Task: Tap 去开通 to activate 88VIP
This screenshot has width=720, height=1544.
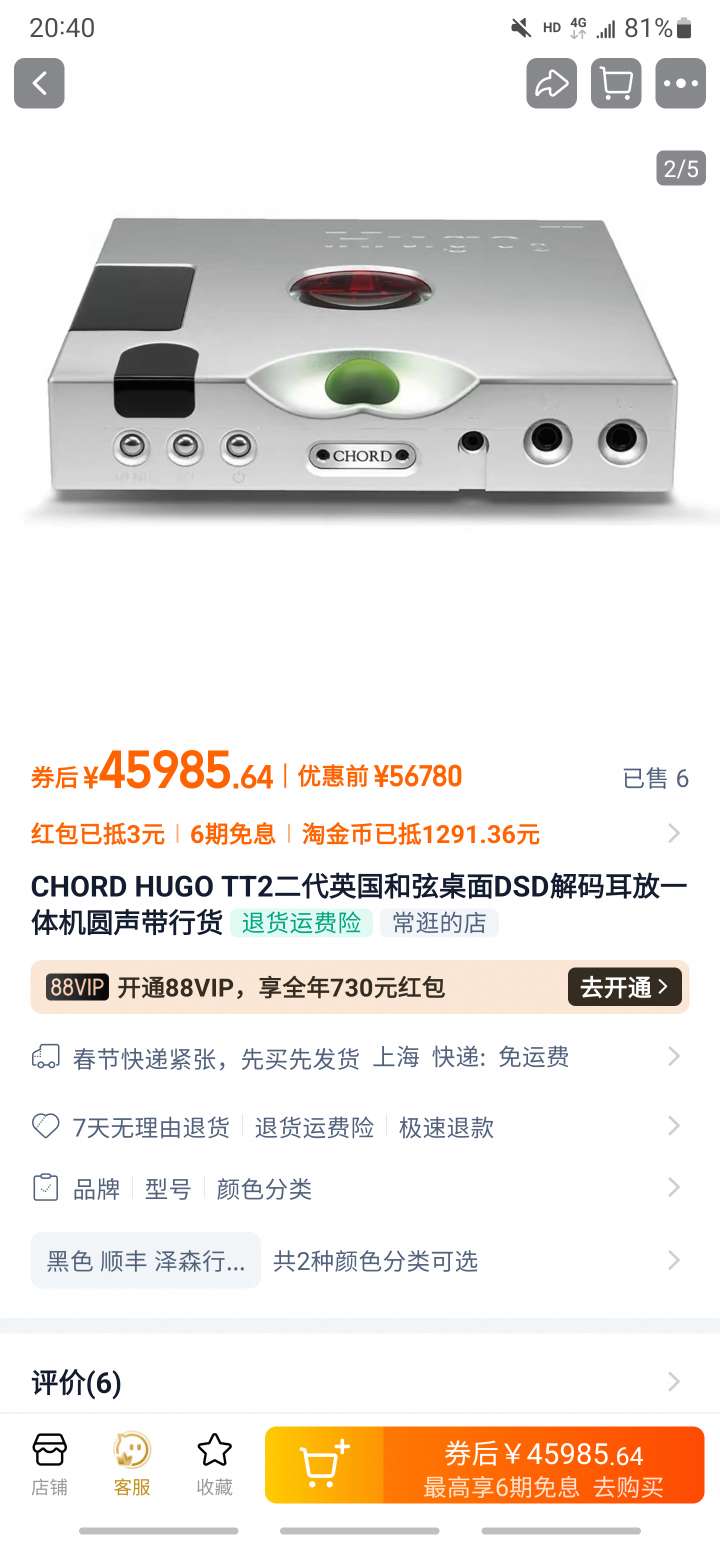Action: (x=624, y=987)
